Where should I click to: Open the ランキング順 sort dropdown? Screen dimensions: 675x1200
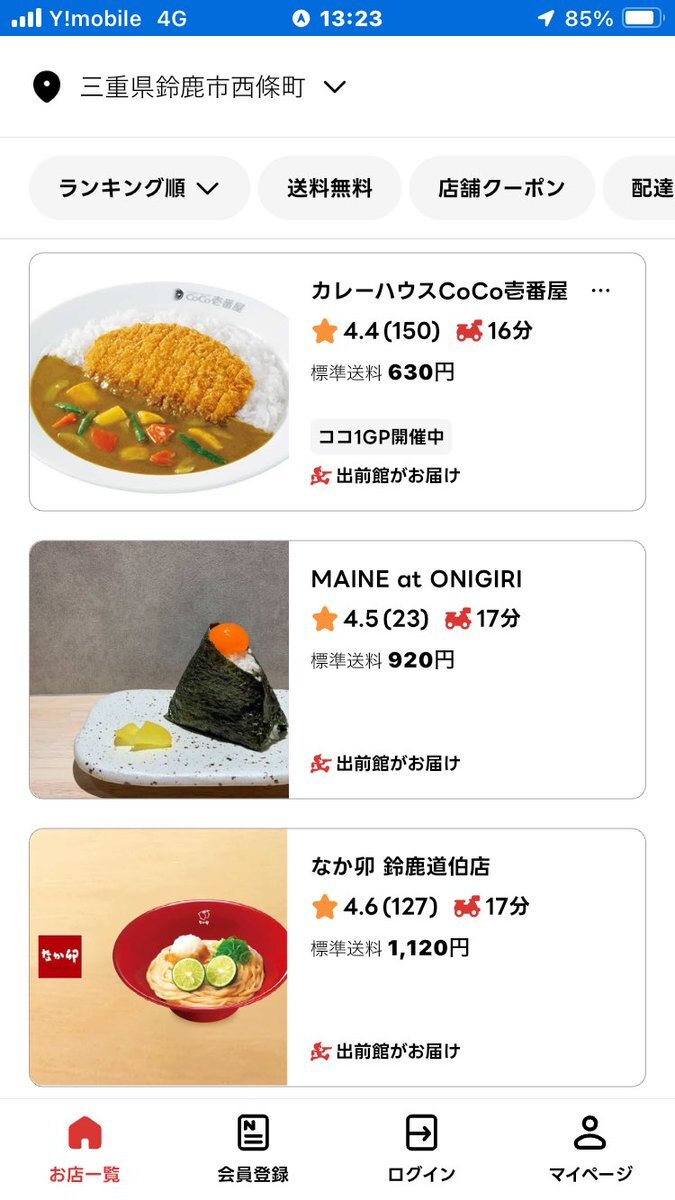139,188
